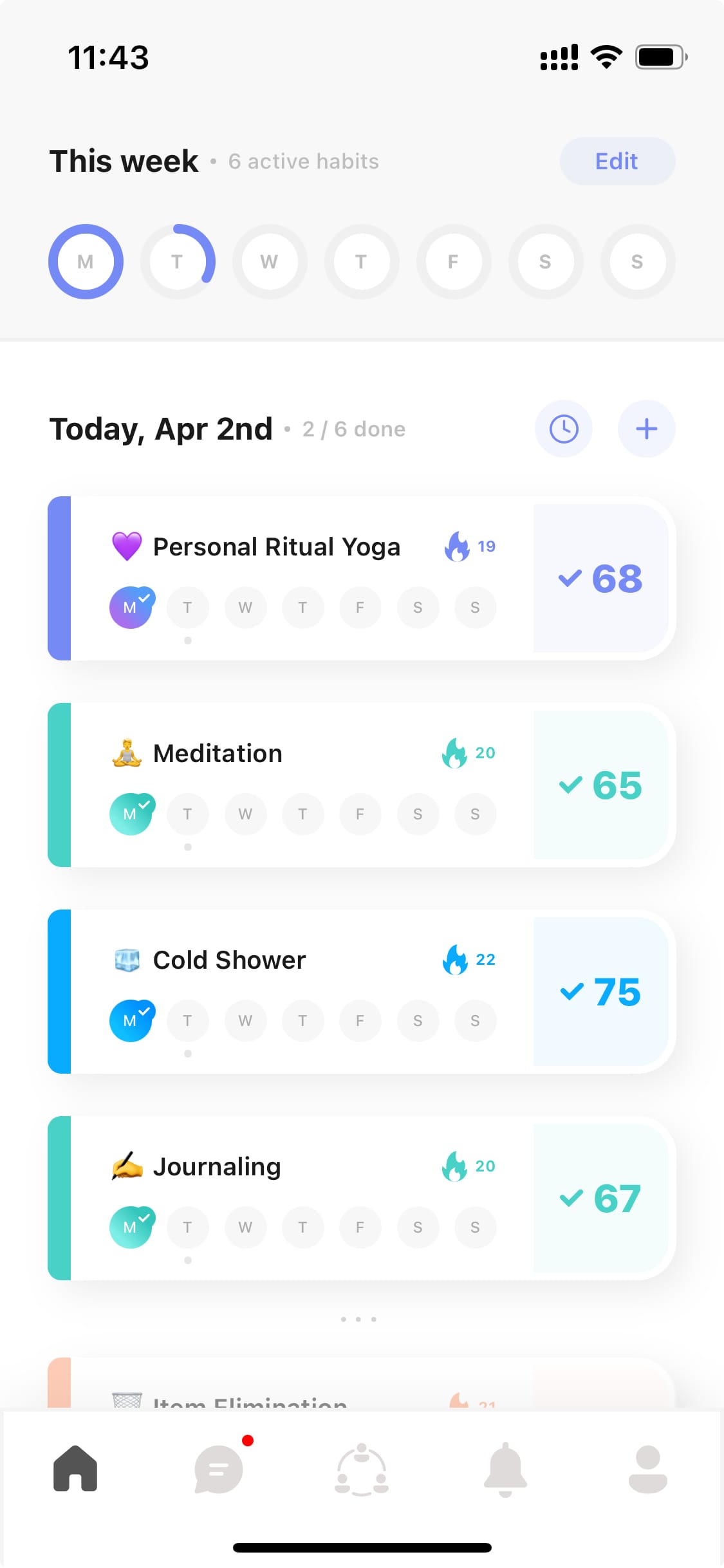This screenshot has width=724, height=1568.
Task: Open the Personal Ritual Yoga habit card
Action: tap(277, 547)
